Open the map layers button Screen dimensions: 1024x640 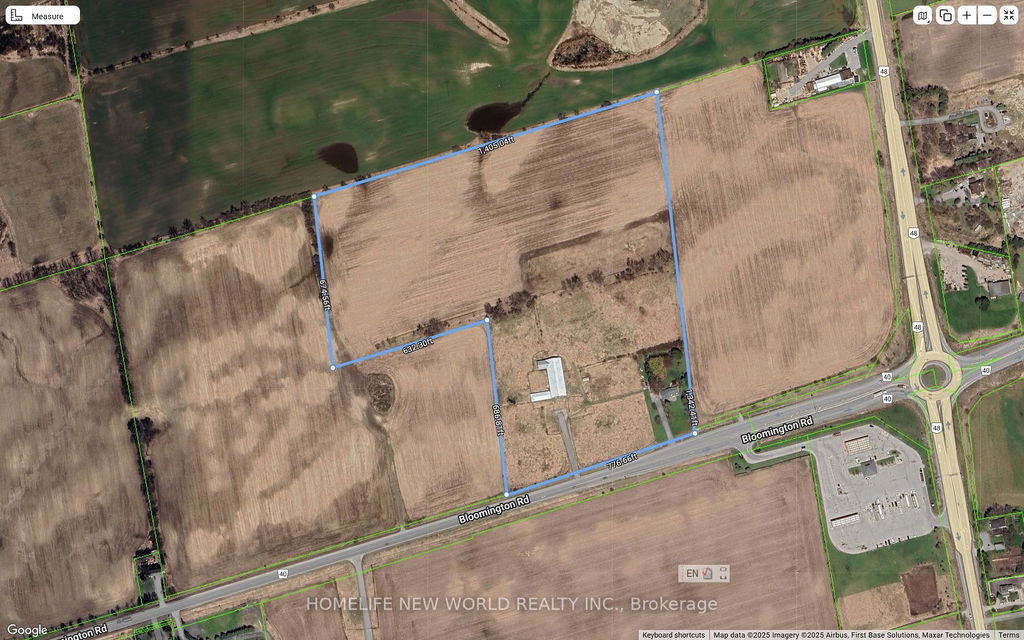(x=945, y=15)
